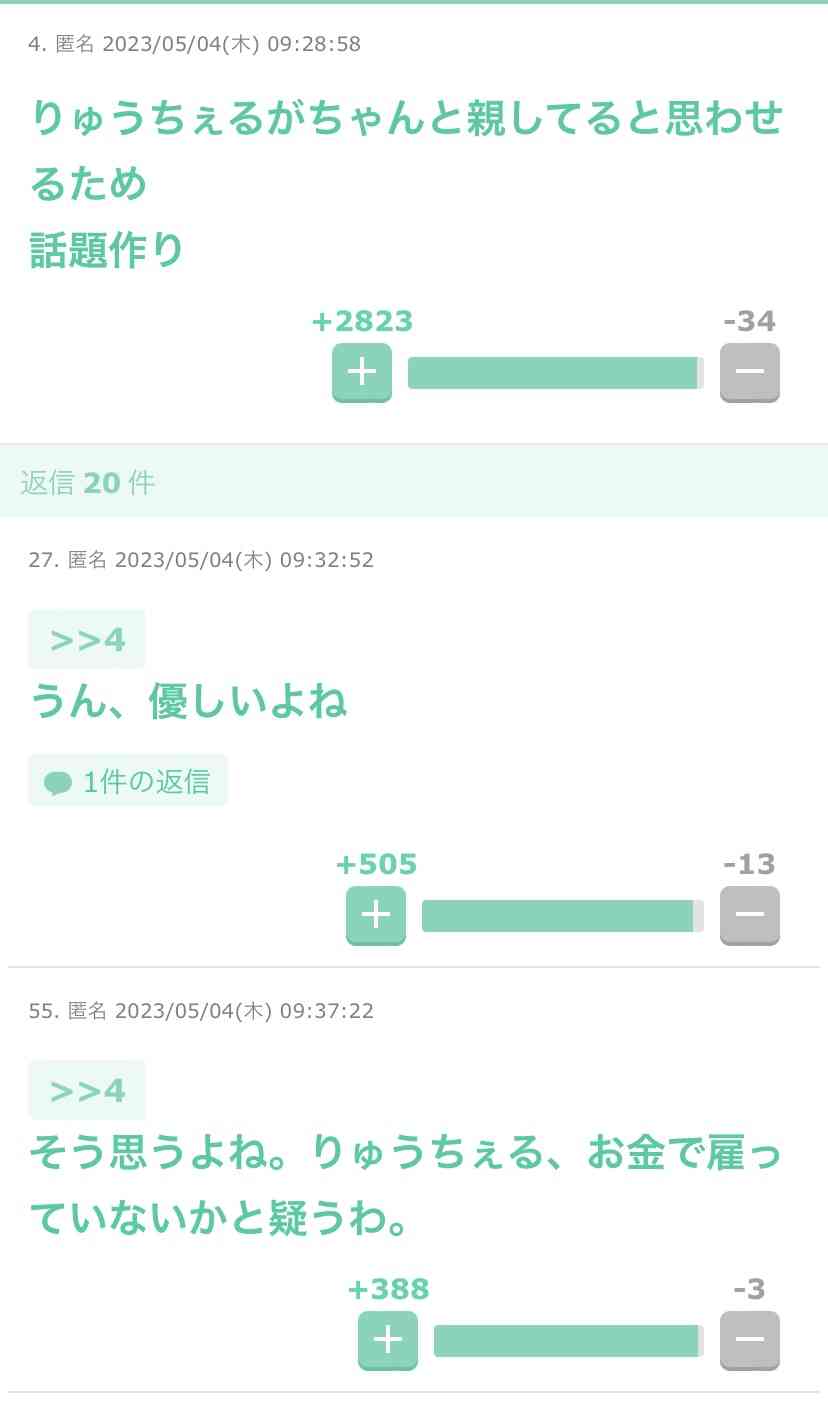Downvote comment 27 with the minus button
This screenshot has width=828, height=1406.
tap(749, 915)
